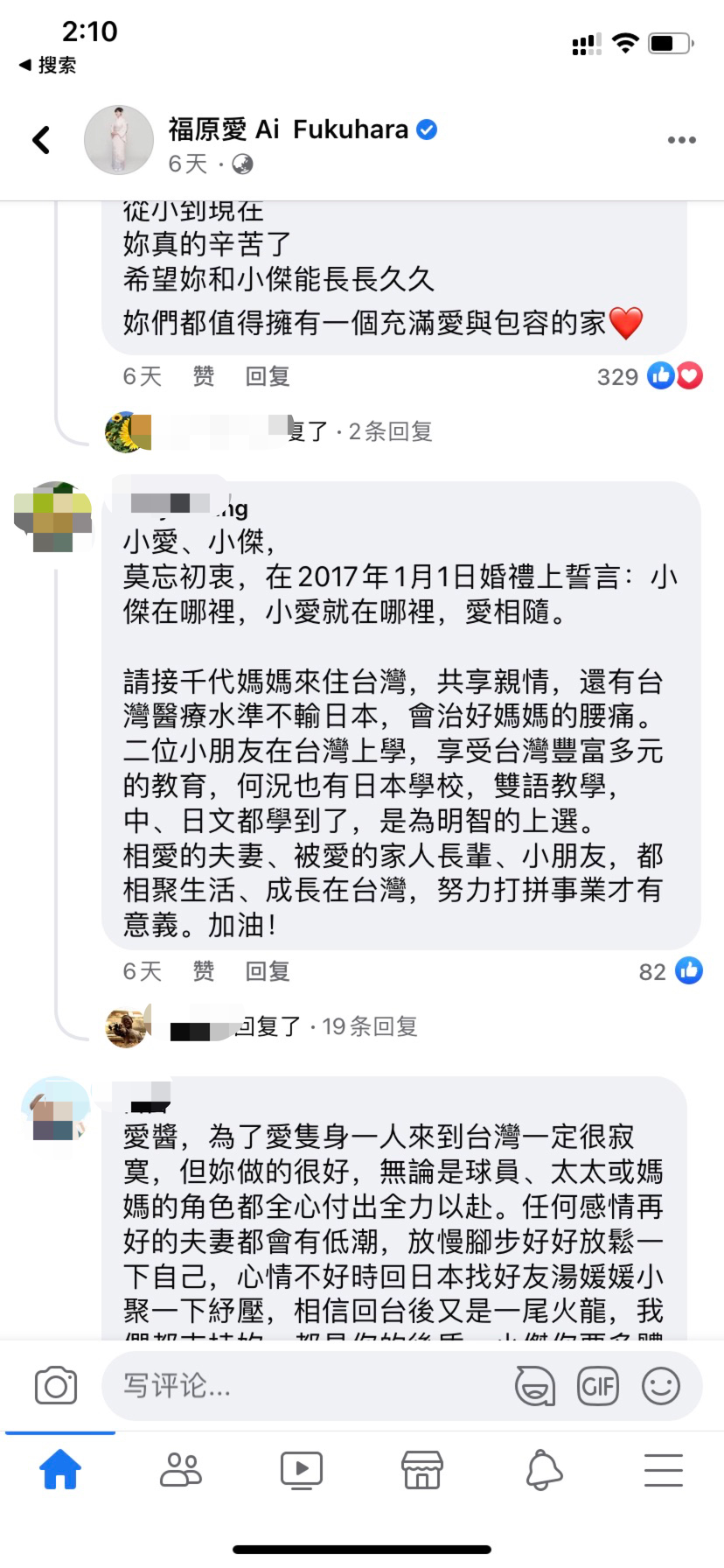
Task: Reply to the comment with 329 reactions
Action: pos(267,376)
